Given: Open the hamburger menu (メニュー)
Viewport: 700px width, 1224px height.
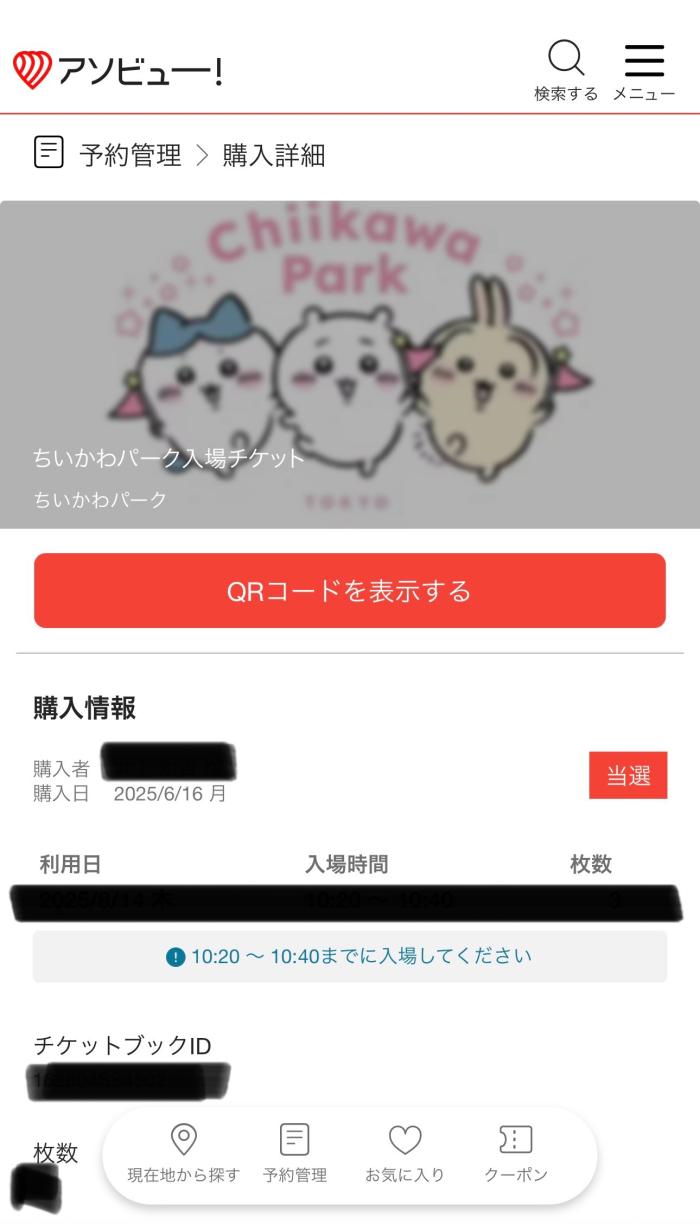Looking at the screenshot, I should 644,68.
